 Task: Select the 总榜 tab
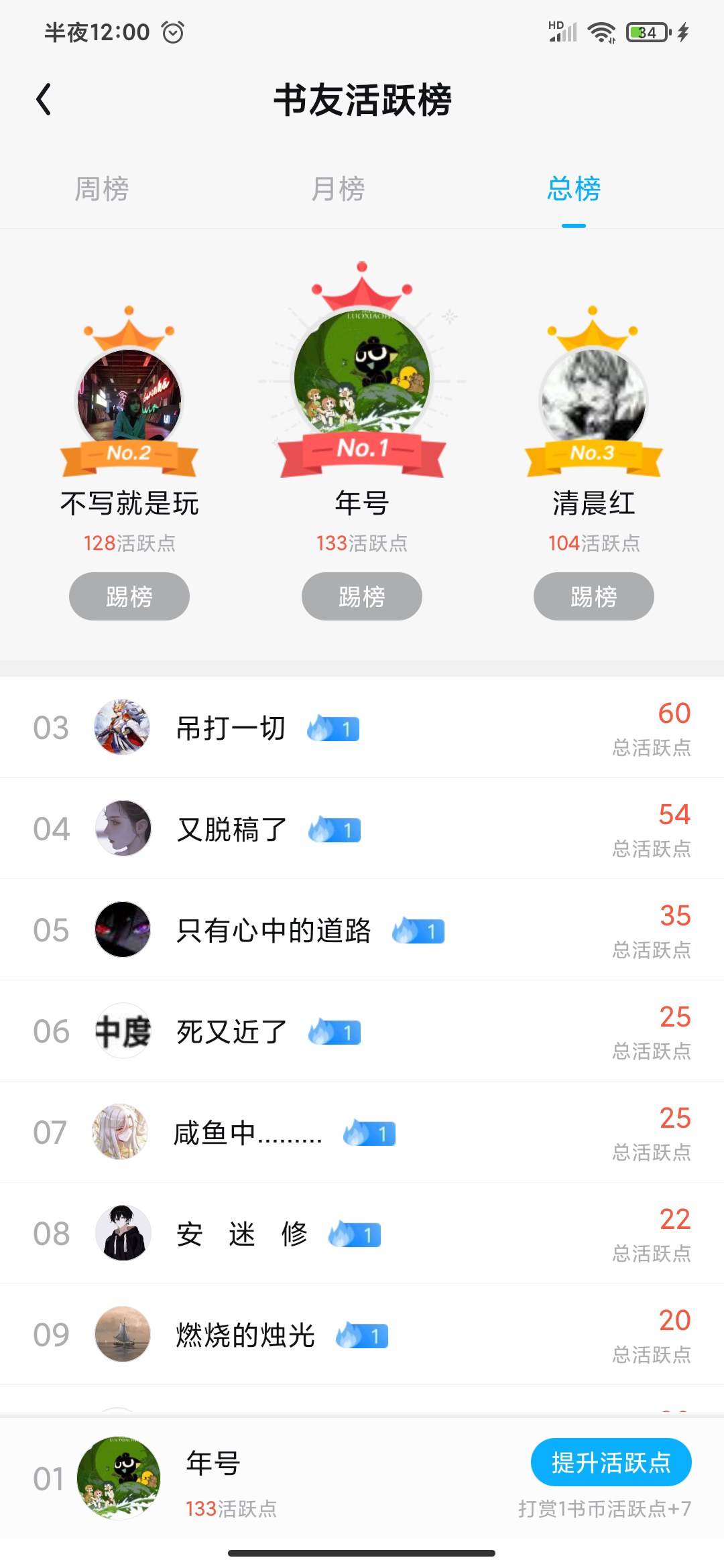[574, 189]
